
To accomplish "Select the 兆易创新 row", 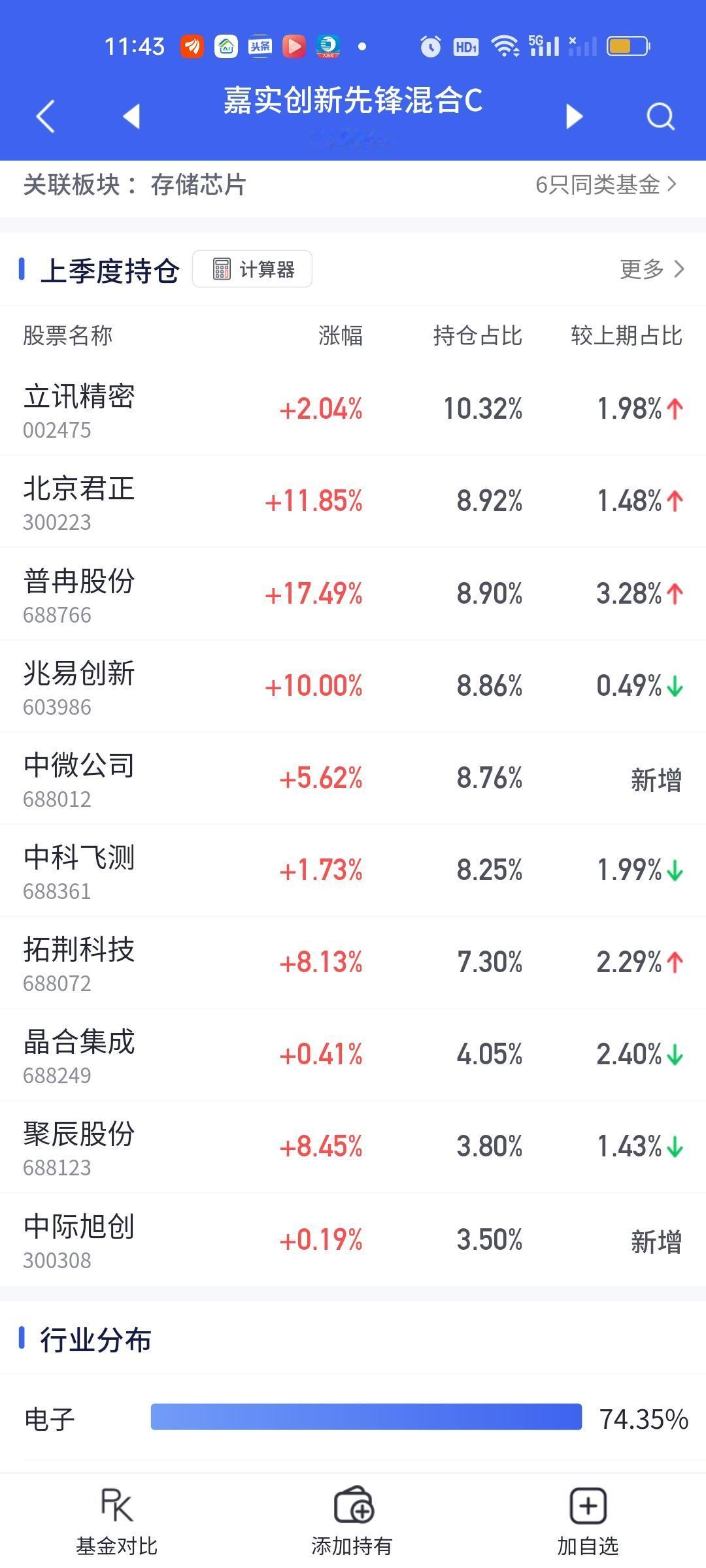I will (x=353, y=687).
